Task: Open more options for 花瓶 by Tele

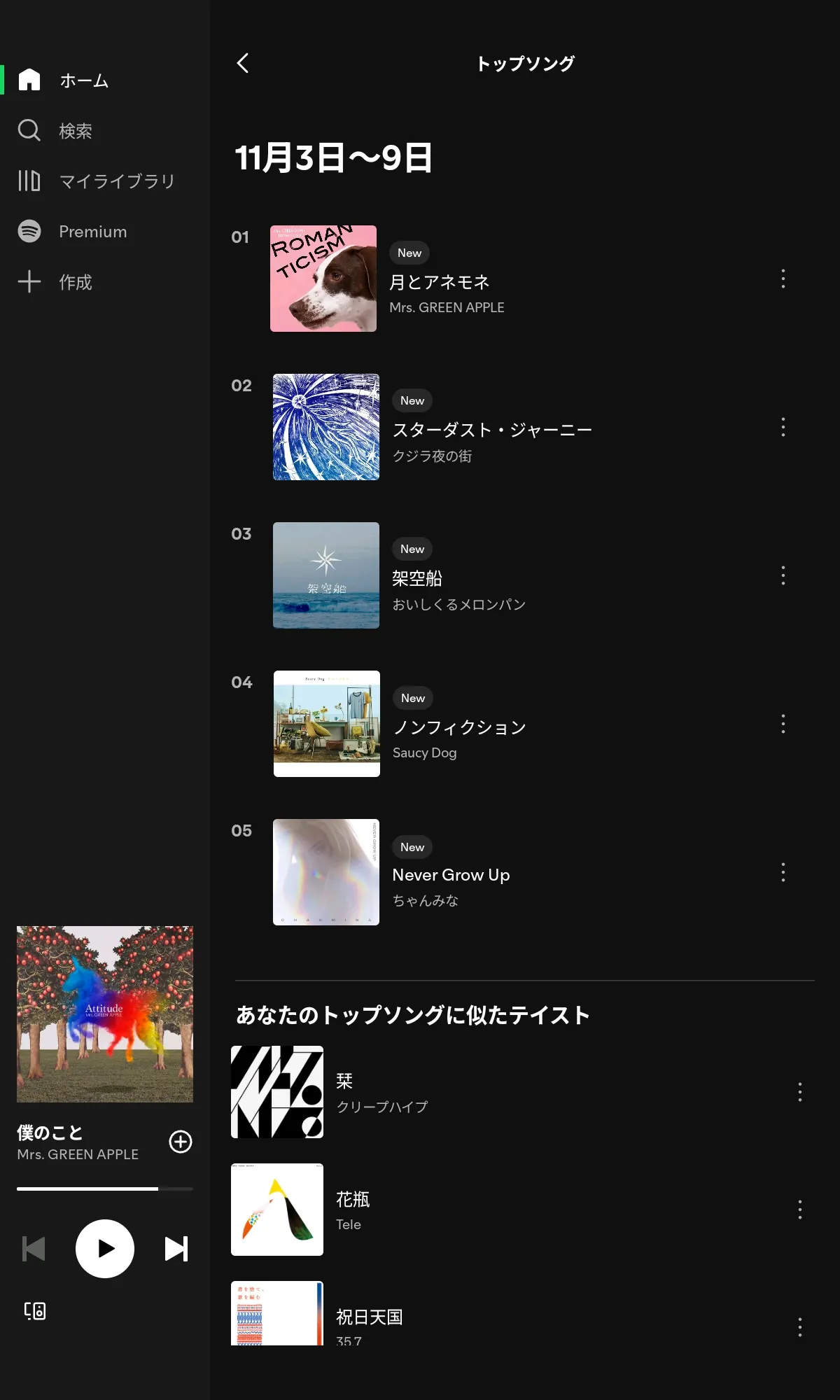Action: (799, 1210)
